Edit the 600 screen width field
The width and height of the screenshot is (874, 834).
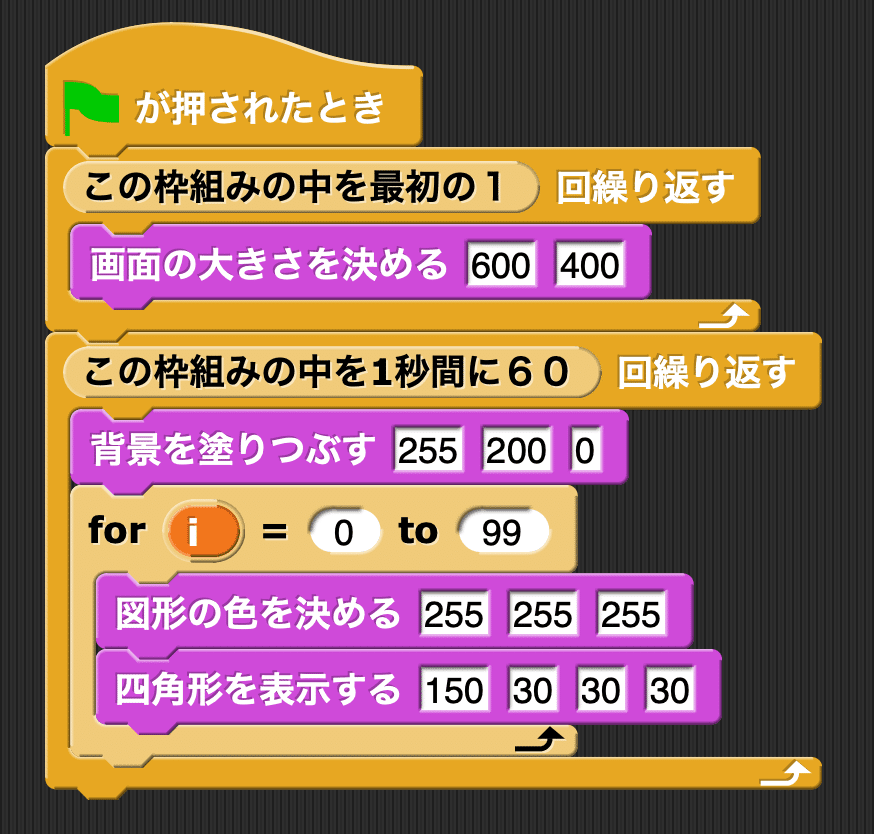[x=501, y=266]
